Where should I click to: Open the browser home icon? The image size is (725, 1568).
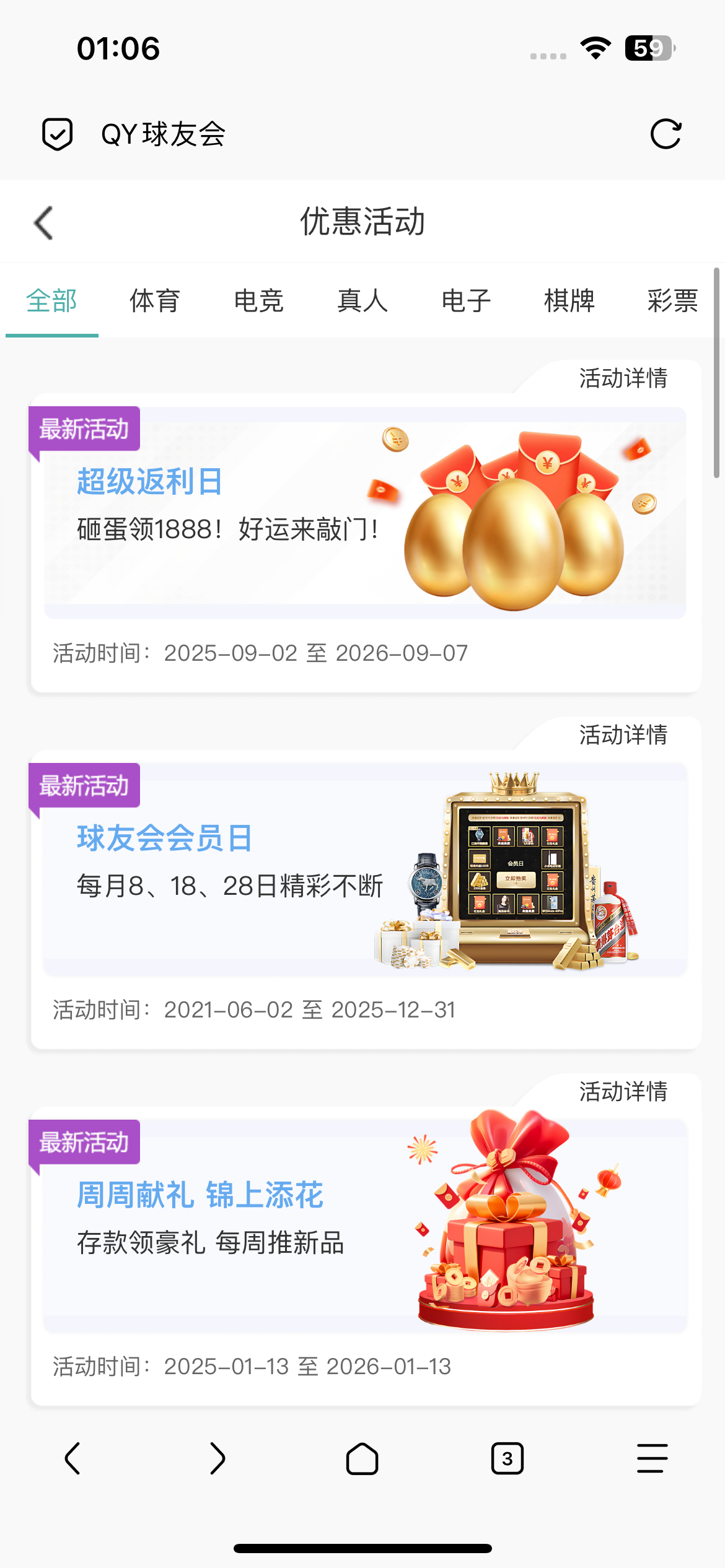[x=362, y=1458]
